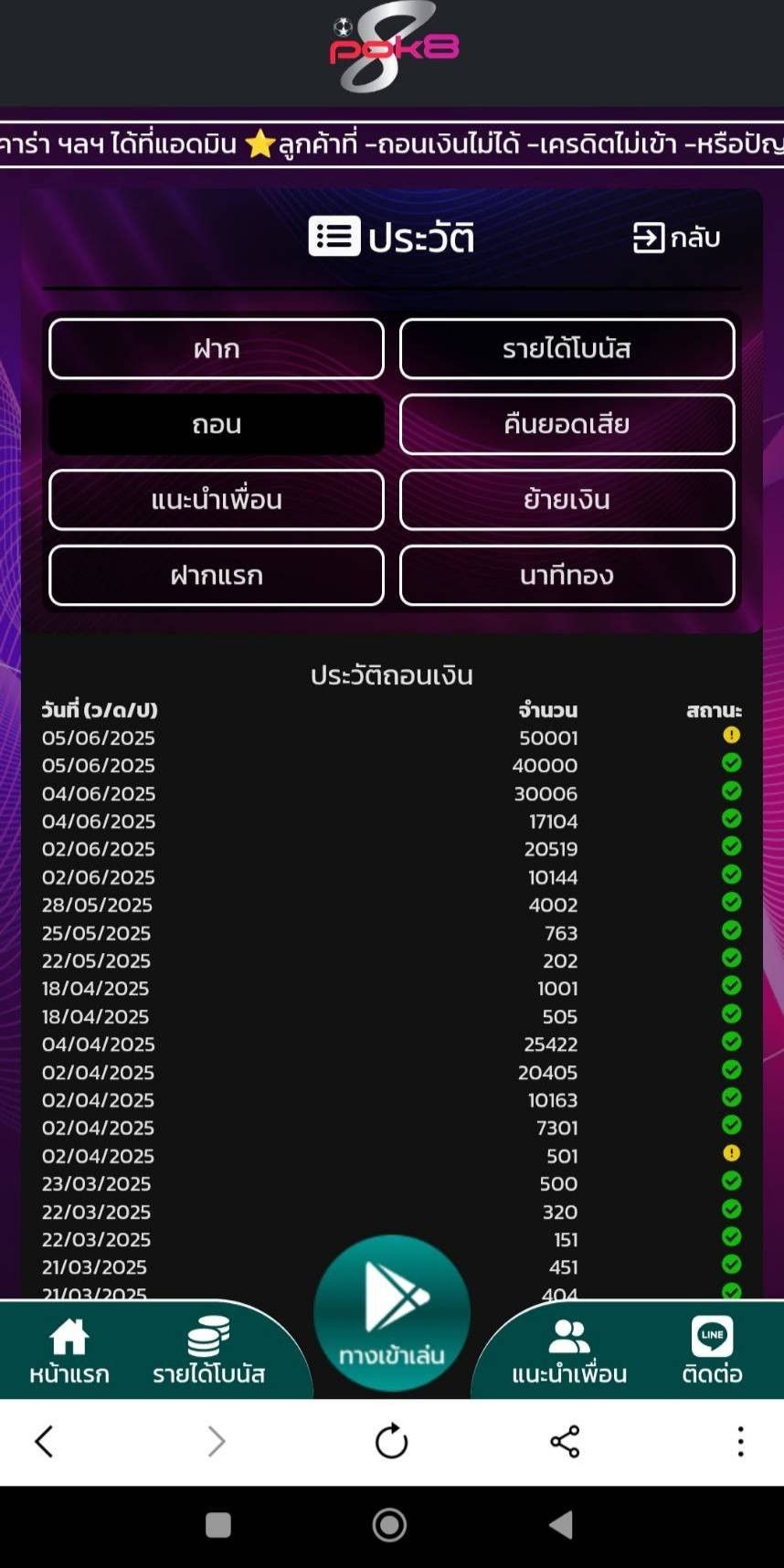Tap the system home button
Image resolution: width=784 pixels, height=1568 pixels.
coord(390,1524)
